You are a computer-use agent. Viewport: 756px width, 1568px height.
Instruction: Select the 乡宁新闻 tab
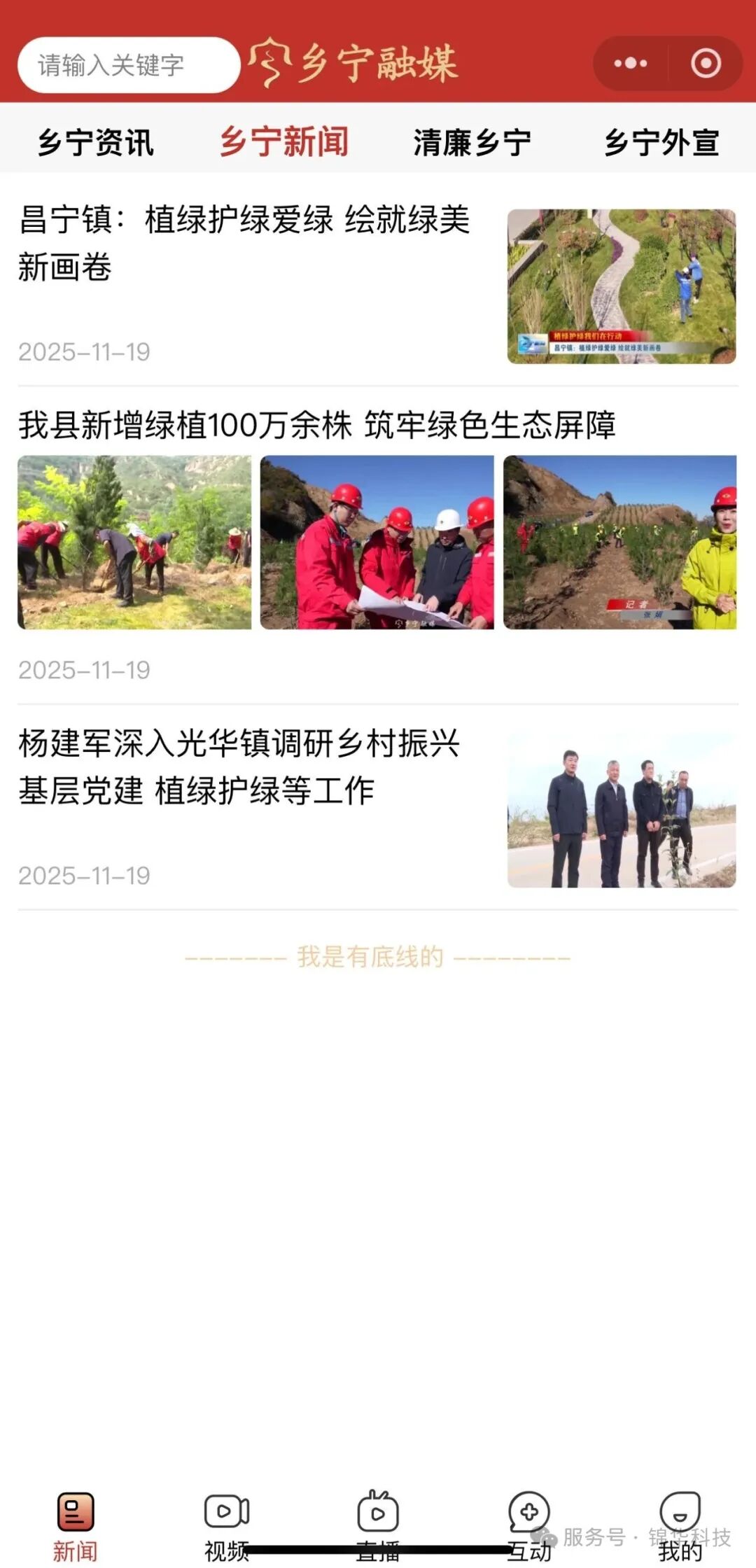283,142
